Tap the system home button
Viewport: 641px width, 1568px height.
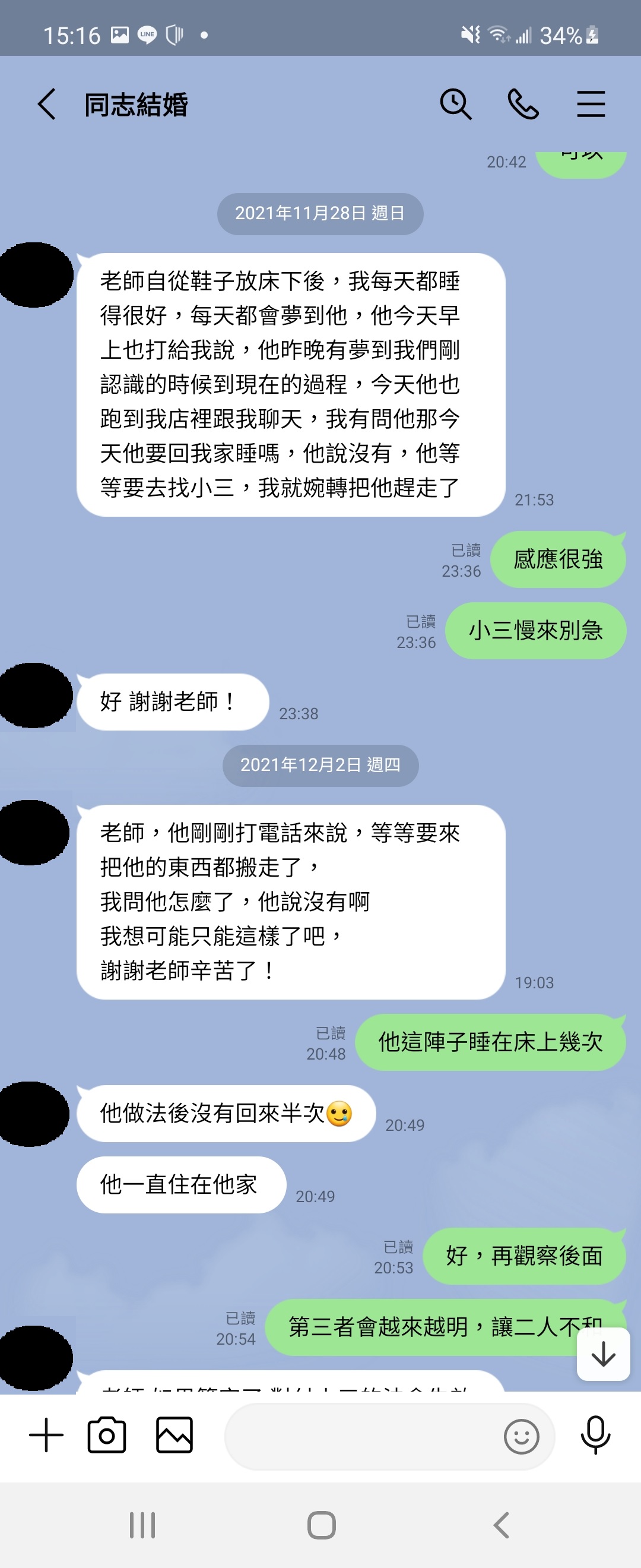pyautogui.click(x=321, y=1525)
